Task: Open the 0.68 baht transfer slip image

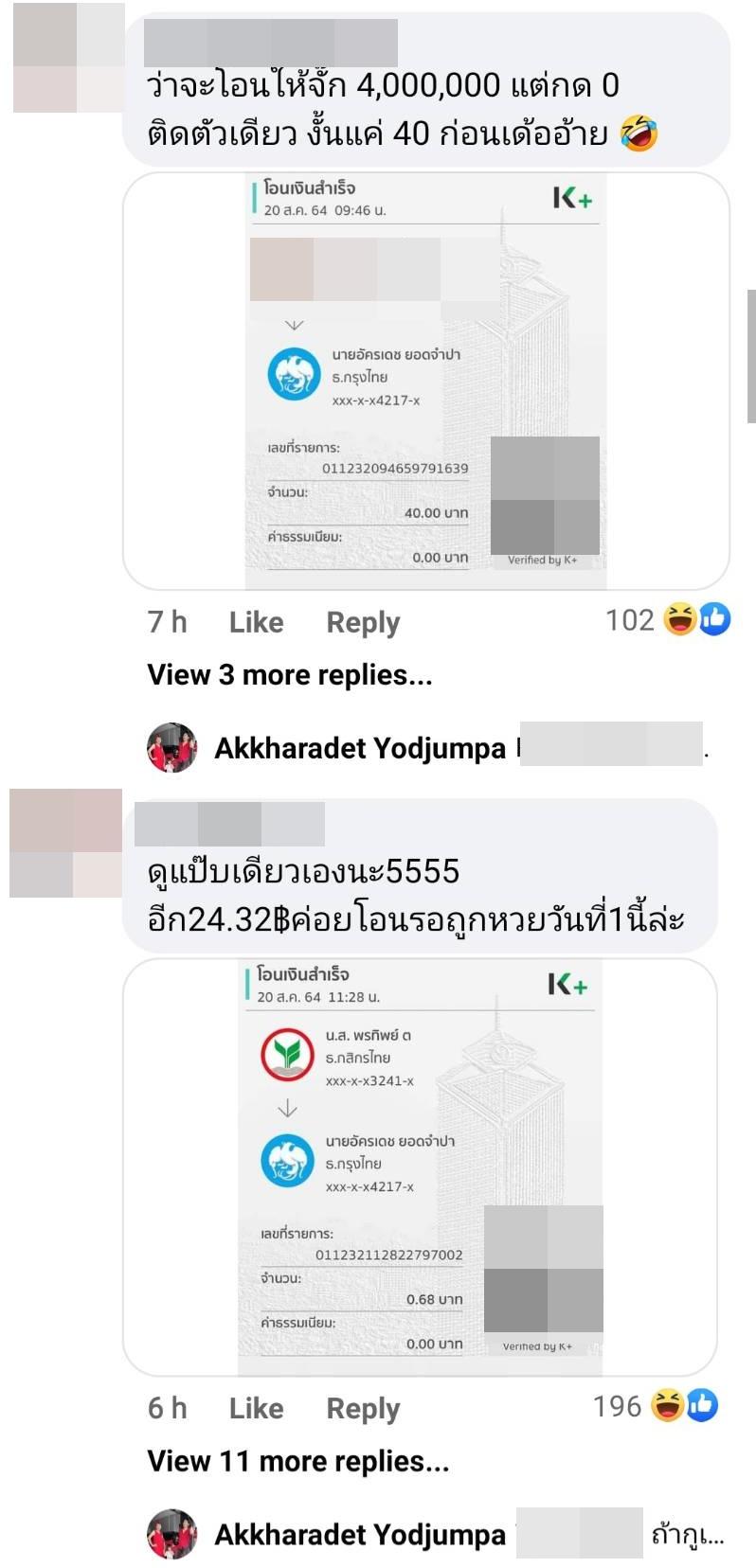Action: (x=420, y=1167)
